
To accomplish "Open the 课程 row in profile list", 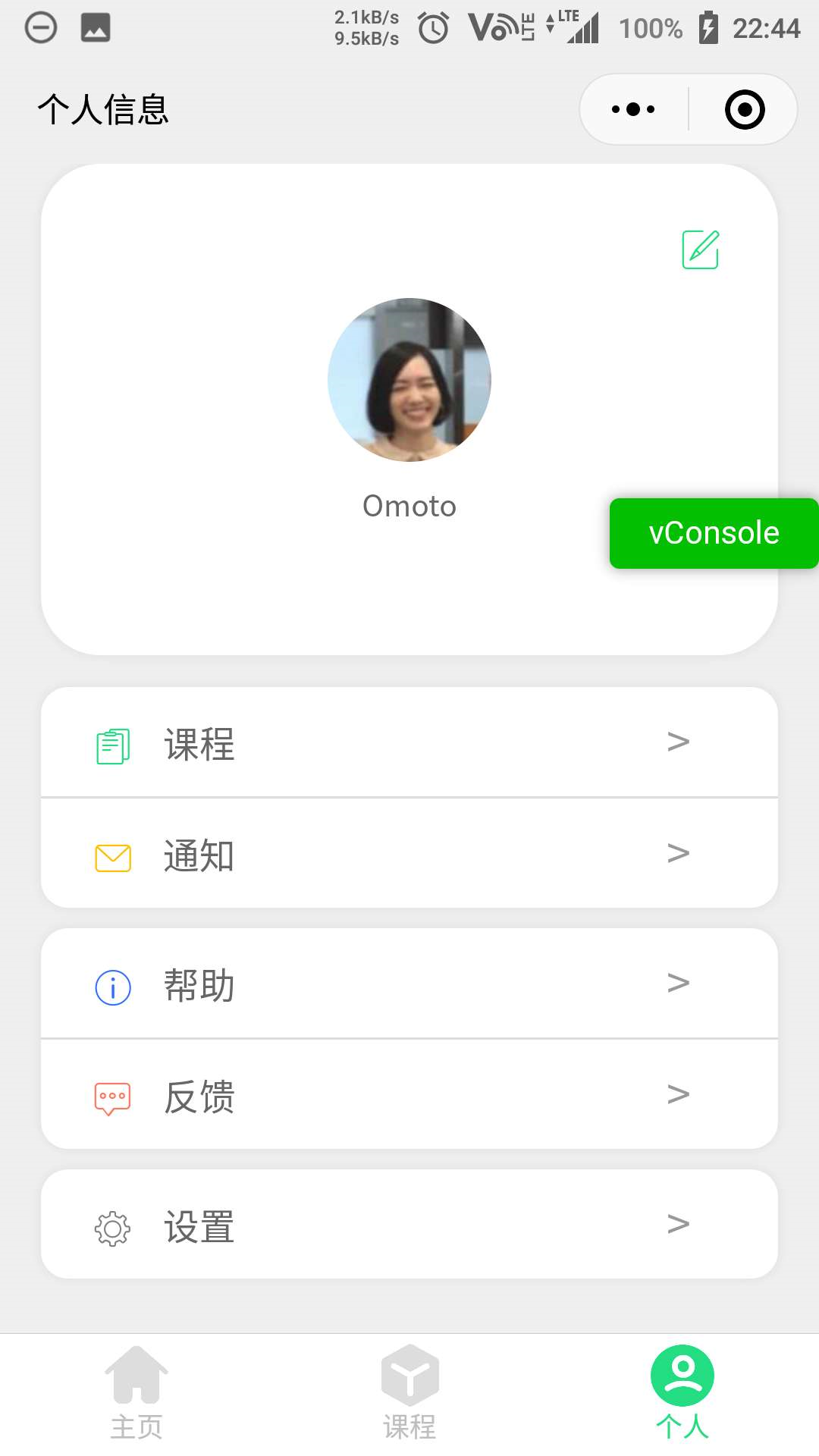I will point(409,742).
